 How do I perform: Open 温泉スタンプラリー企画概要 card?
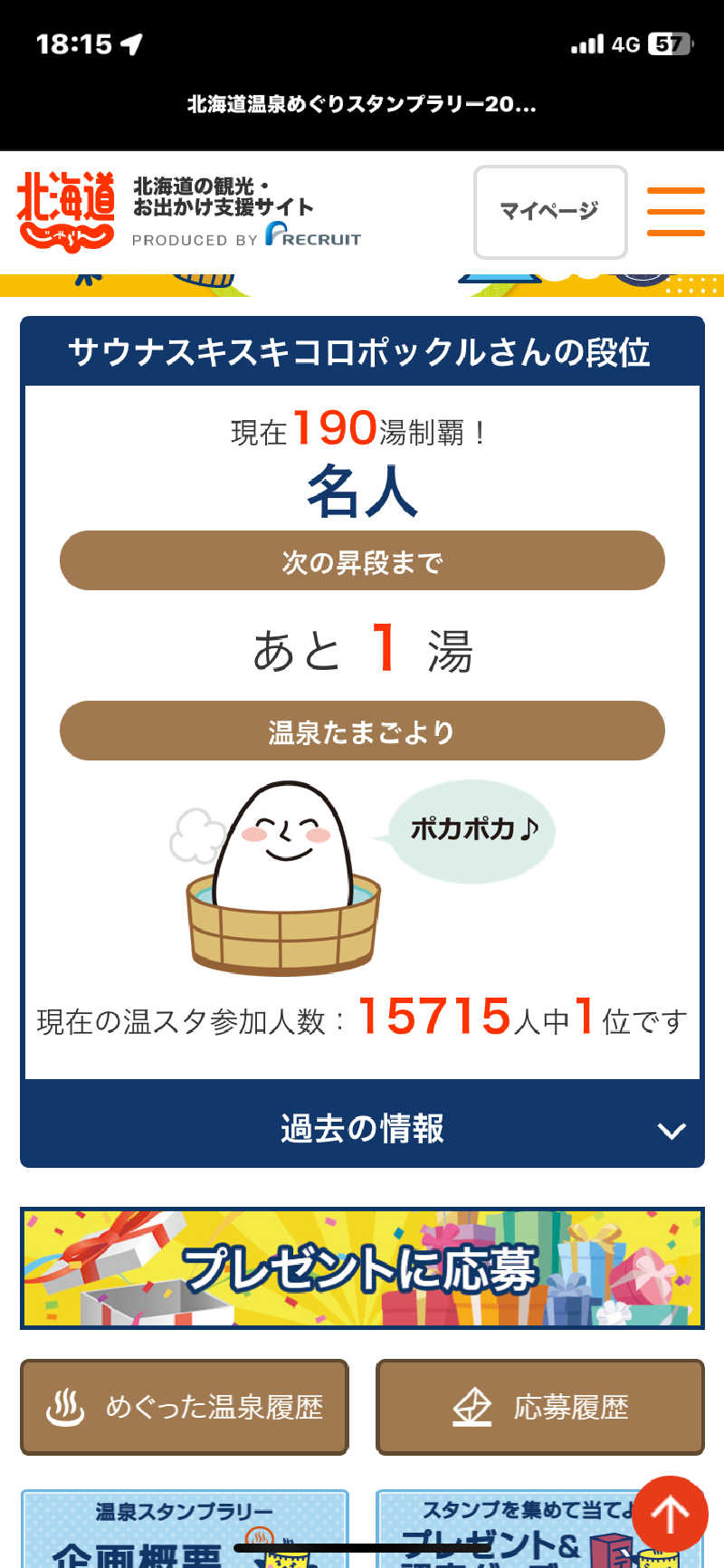click(185, 1530)
